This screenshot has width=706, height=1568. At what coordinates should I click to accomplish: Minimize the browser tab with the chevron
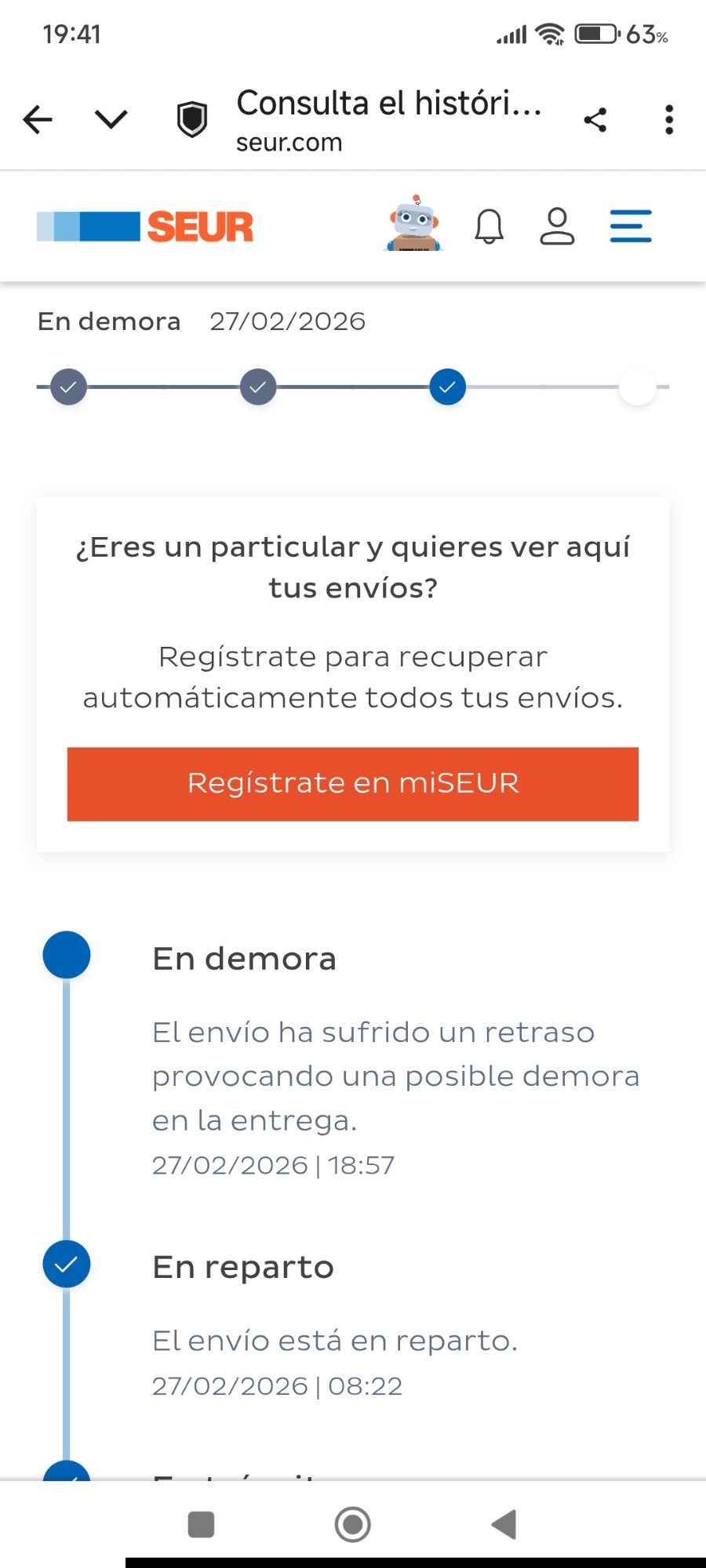click(111, 120)
